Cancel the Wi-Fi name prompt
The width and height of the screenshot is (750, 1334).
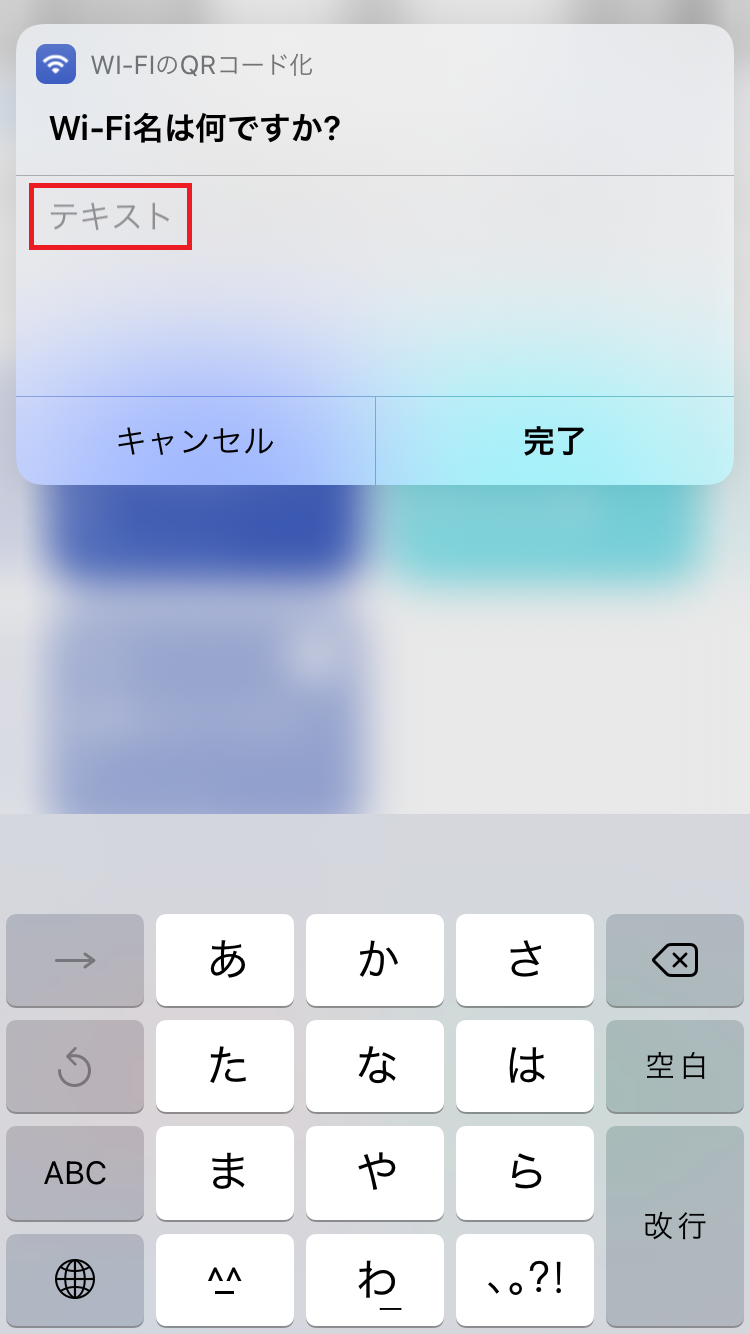pyautogui.click(x=195, y=441)
